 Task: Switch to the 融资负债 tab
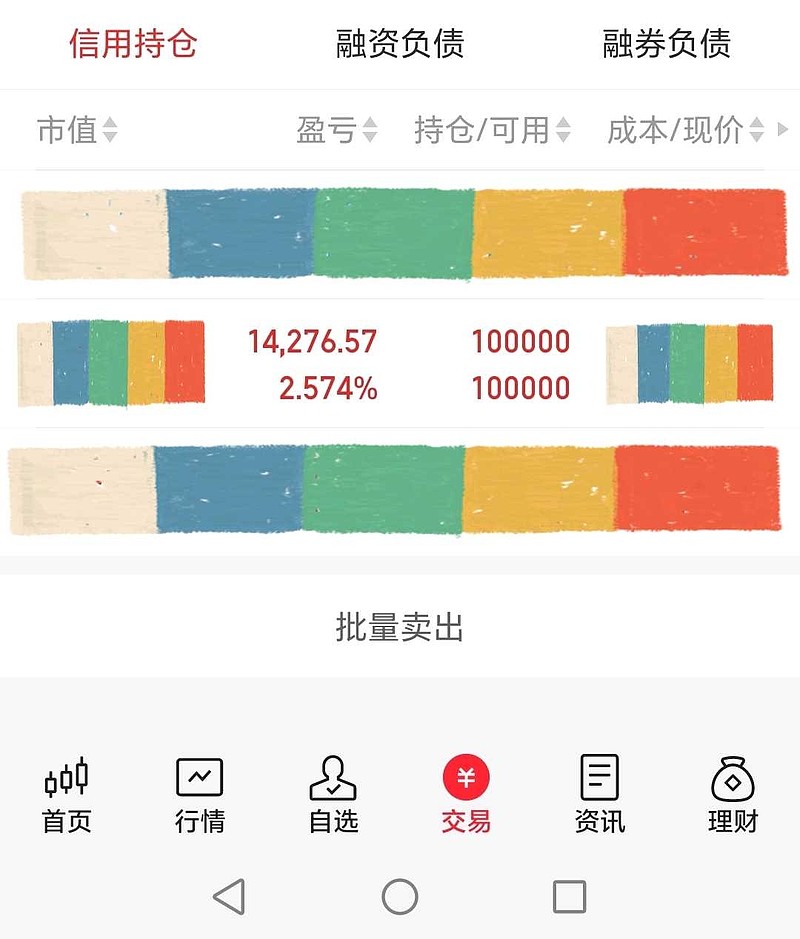coord(400,44)
